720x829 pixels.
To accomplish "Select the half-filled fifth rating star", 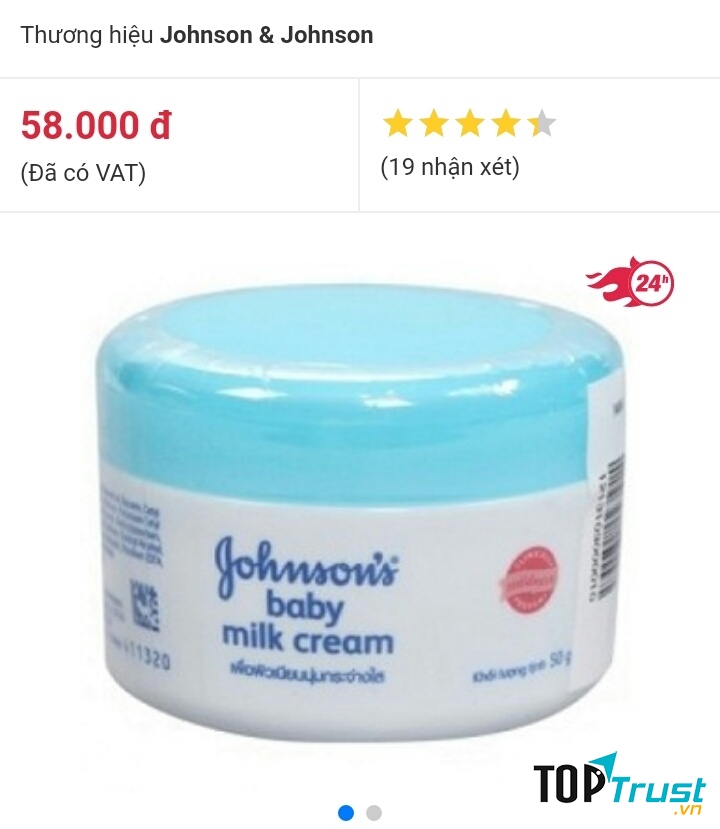I will 542,124.
